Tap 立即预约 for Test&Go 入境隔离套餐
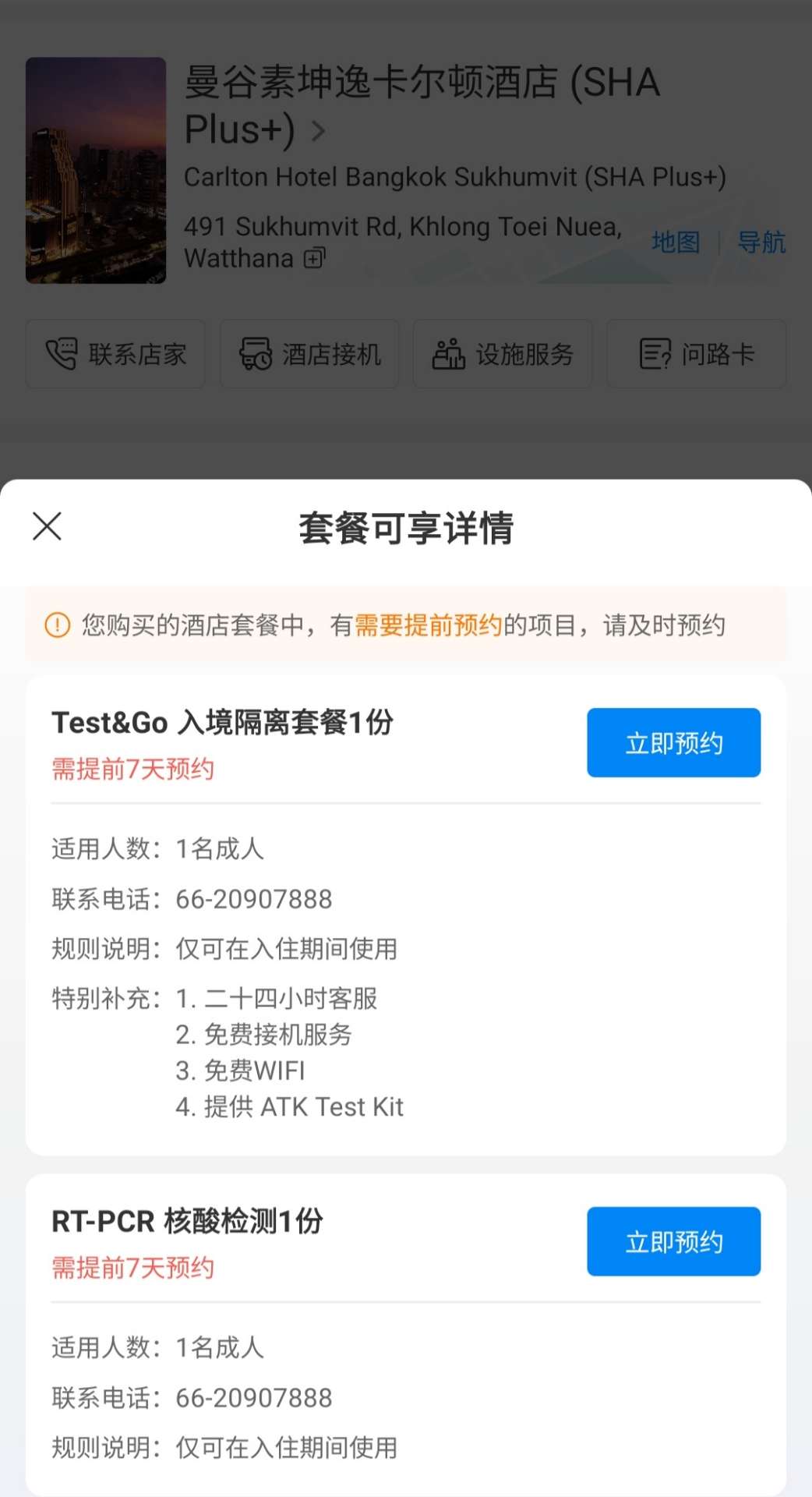Screen dimensions: 812x1497 [673, 742]
